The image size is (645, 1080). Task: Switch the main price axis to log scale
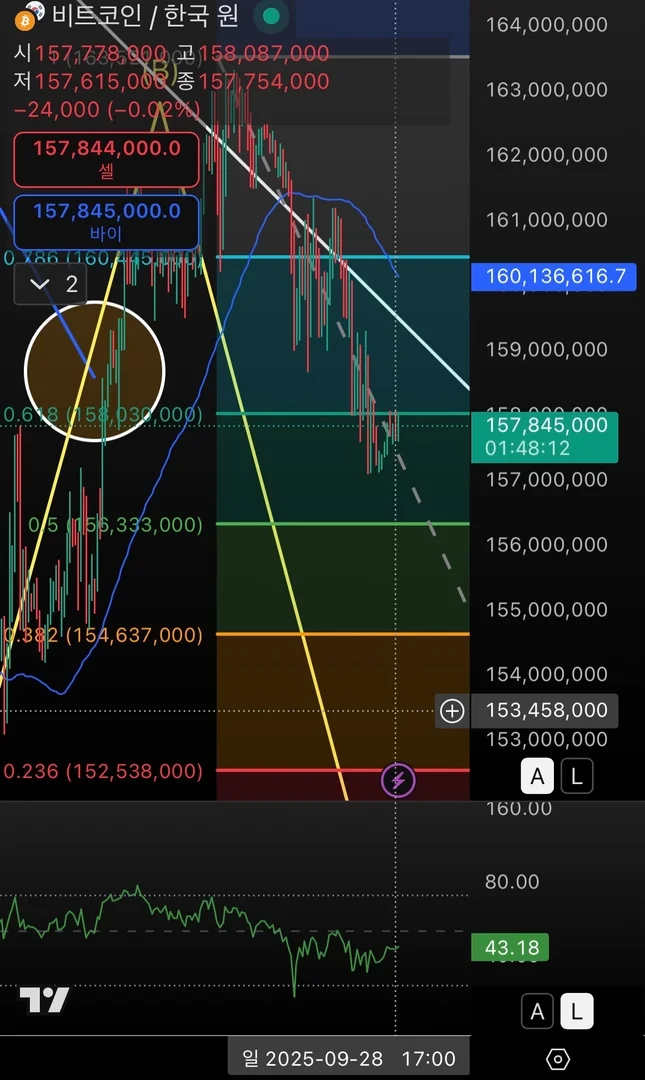pyautogui.click(x=577, y=775)
